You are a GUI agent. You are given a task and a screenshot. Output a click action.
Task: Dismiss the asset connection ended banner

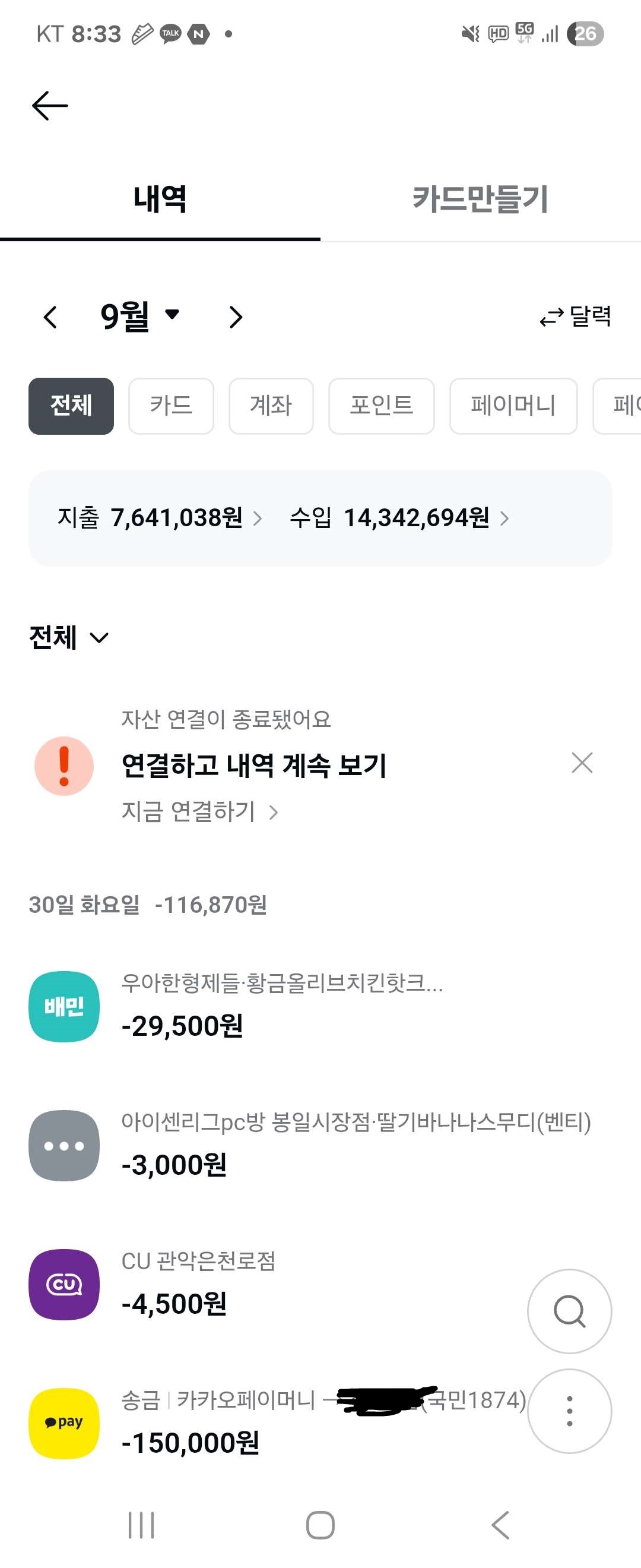(582, 763)
